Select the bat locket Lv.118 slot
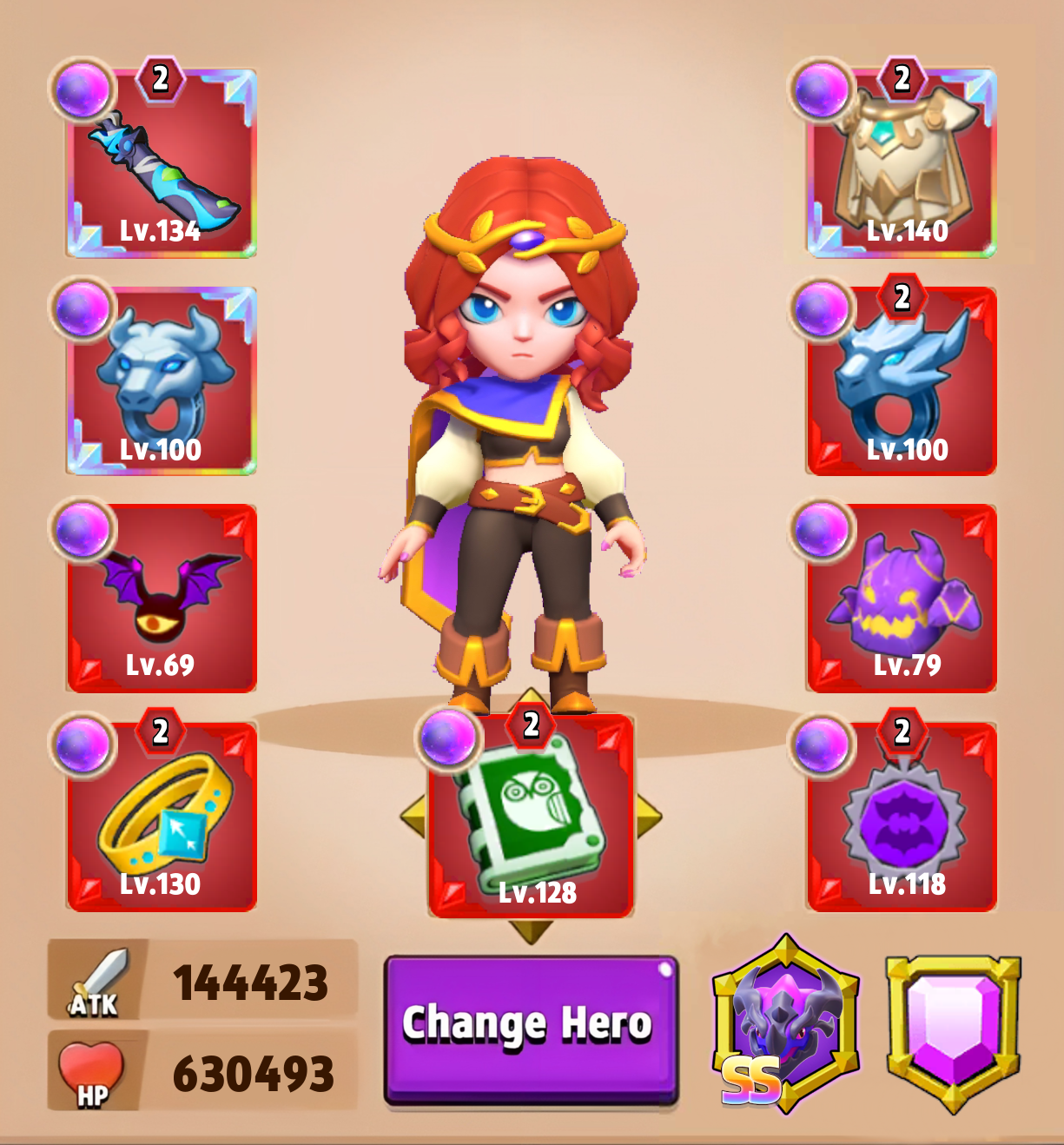The image size is (1064, 1145). click(x=902, y=817)
